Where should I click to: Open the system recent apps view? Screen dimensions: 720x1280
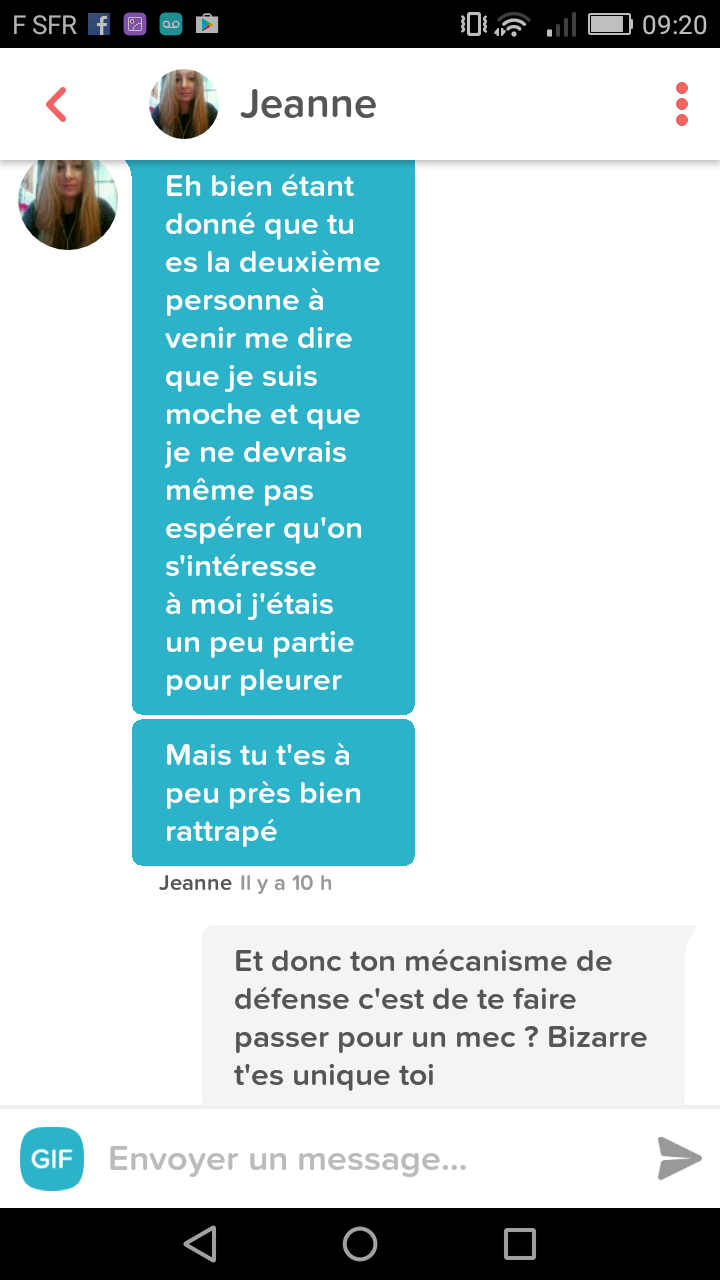520,1244
